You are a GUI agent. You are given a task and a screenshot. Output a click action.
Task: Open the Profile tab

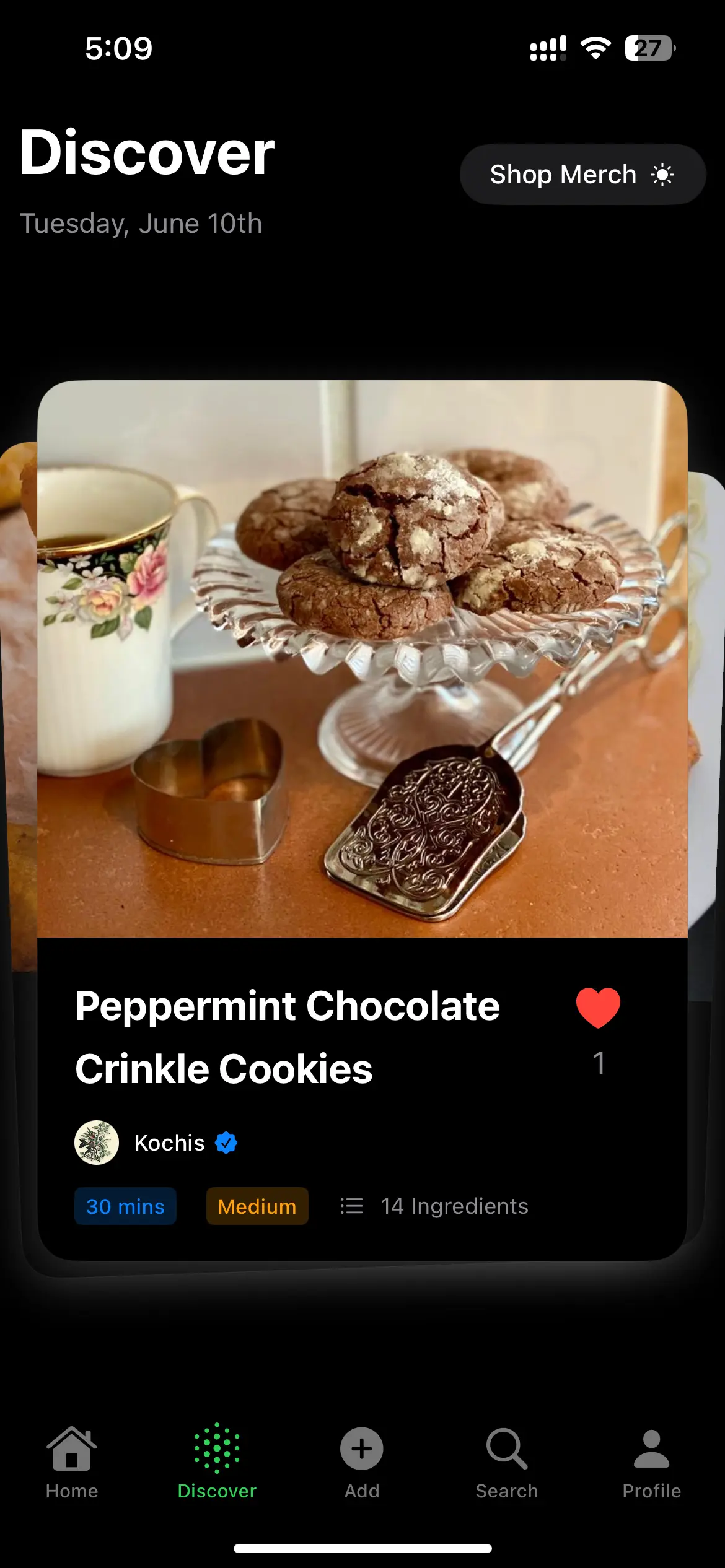tap(651, 1462)
